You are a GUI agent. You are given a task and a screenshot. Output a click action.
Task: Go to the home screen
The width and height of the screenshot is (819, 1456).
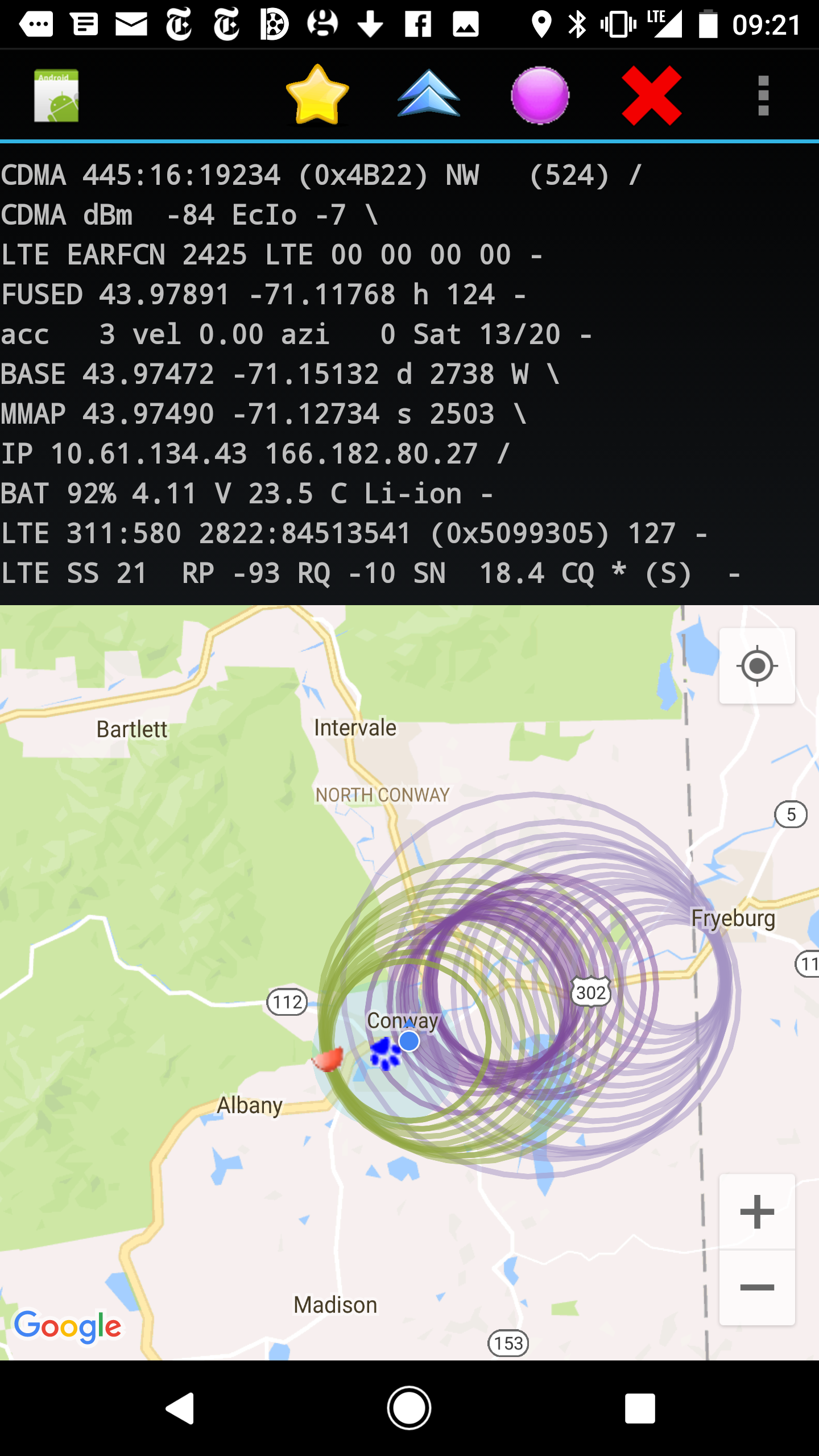(409, 1408)
